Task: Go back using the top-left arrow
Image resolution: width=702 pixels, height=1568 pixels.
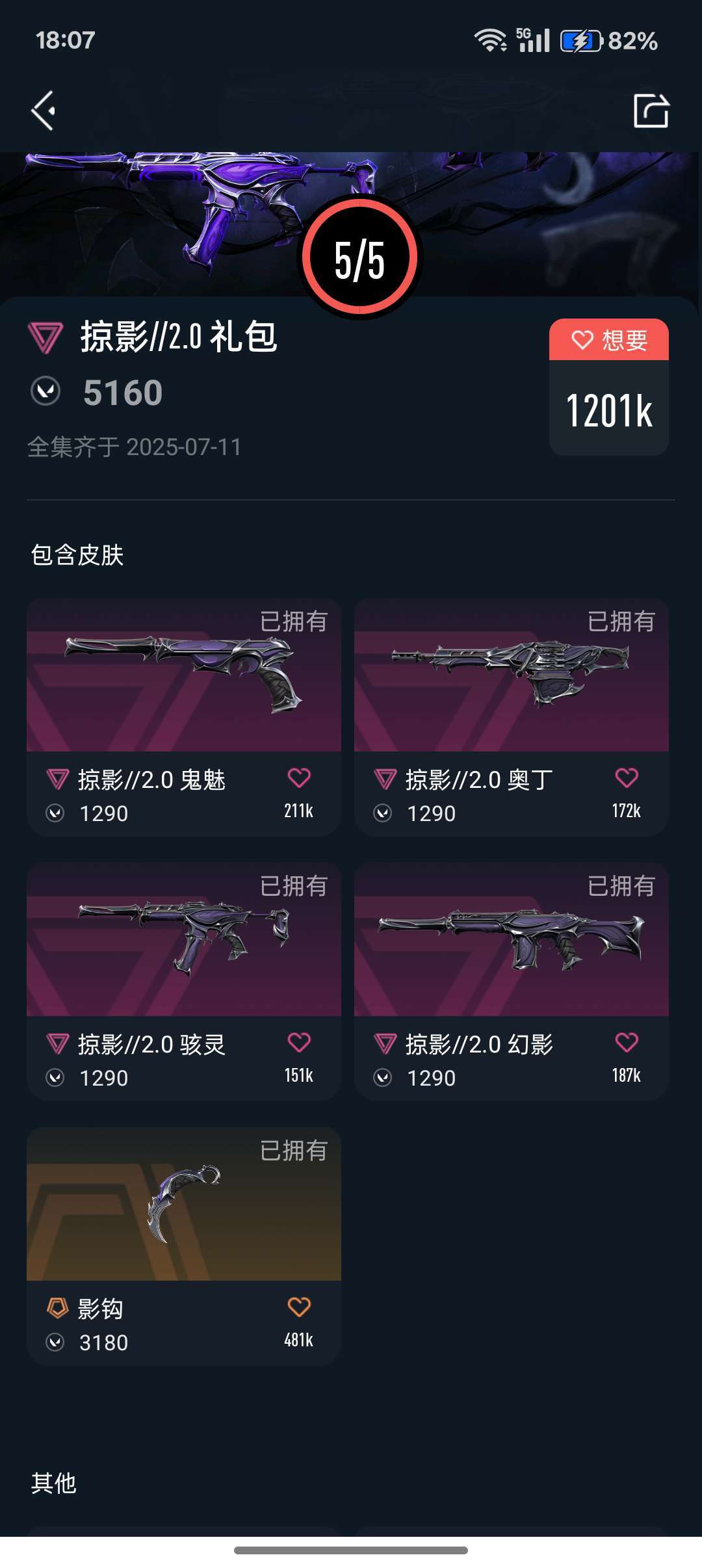Action: [44, 111]
